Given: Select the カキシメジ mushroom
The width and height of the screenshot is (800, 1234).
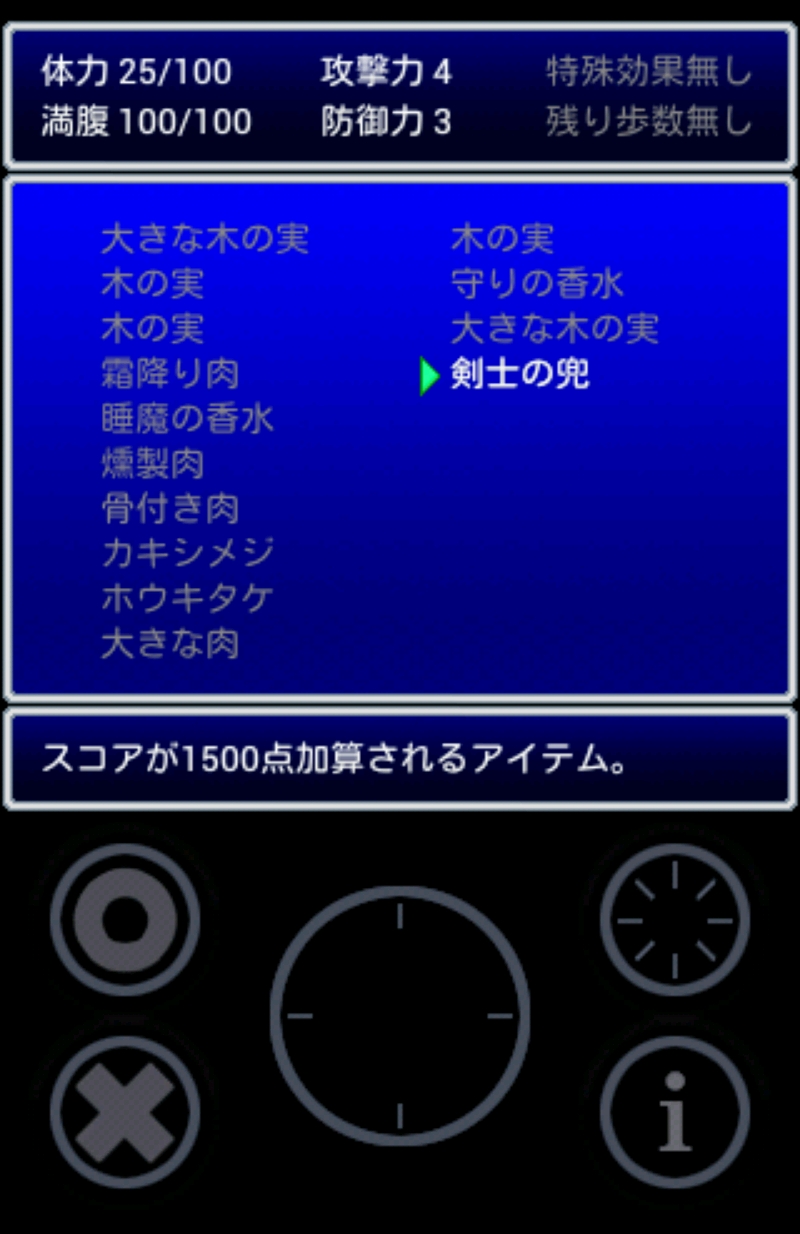Looking at the screenshot, I should [x=187, y=553].
